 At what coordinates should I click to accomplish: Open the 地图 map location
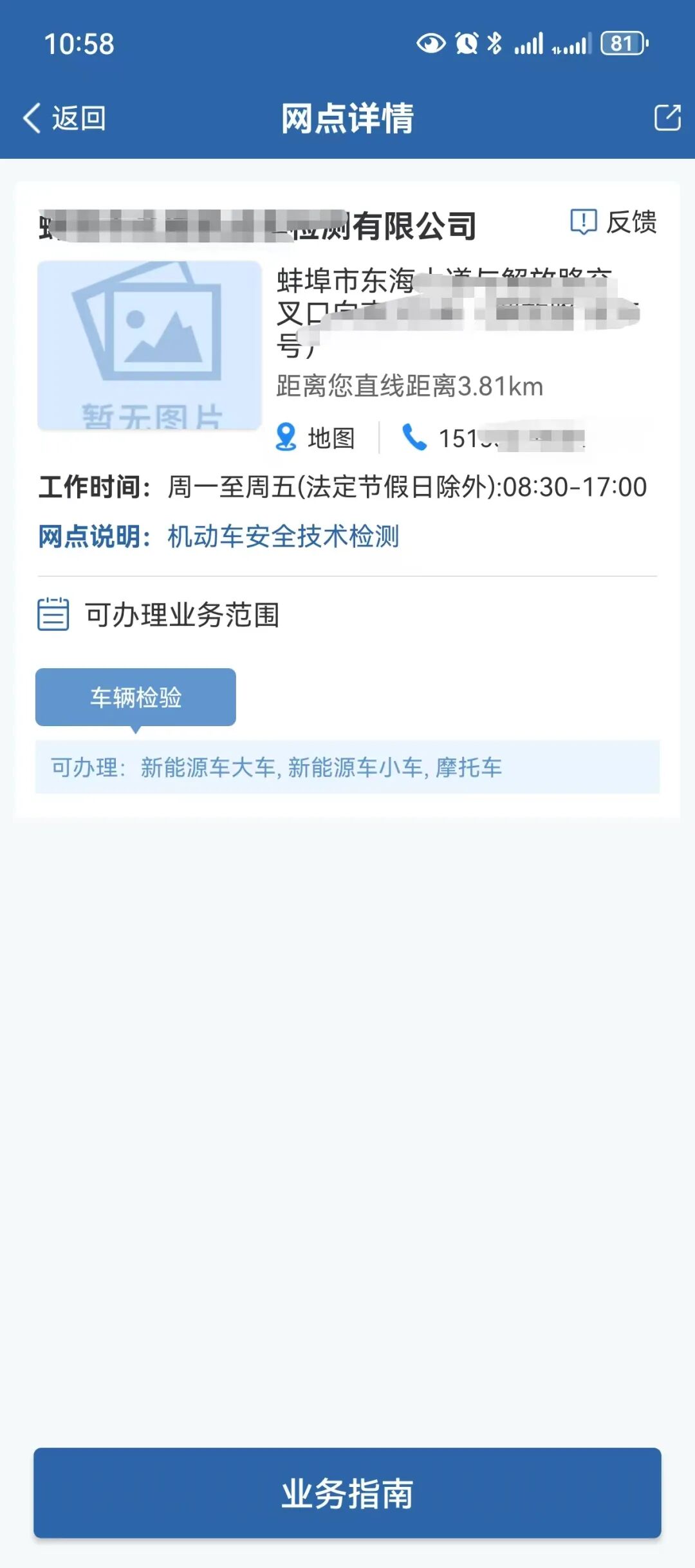316,438
